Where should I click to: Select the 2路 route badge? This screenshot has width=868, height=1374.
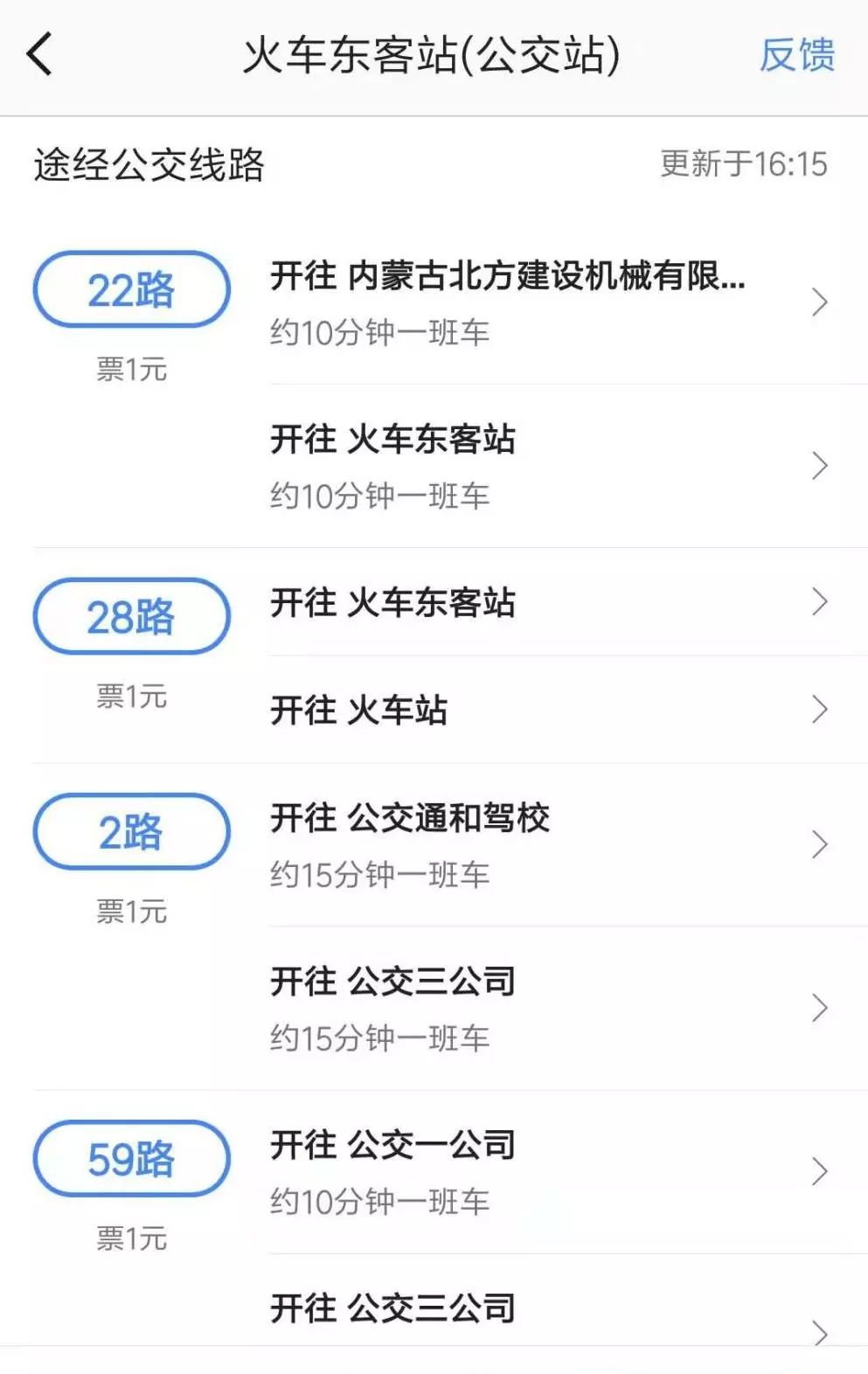tap(129, 831)
